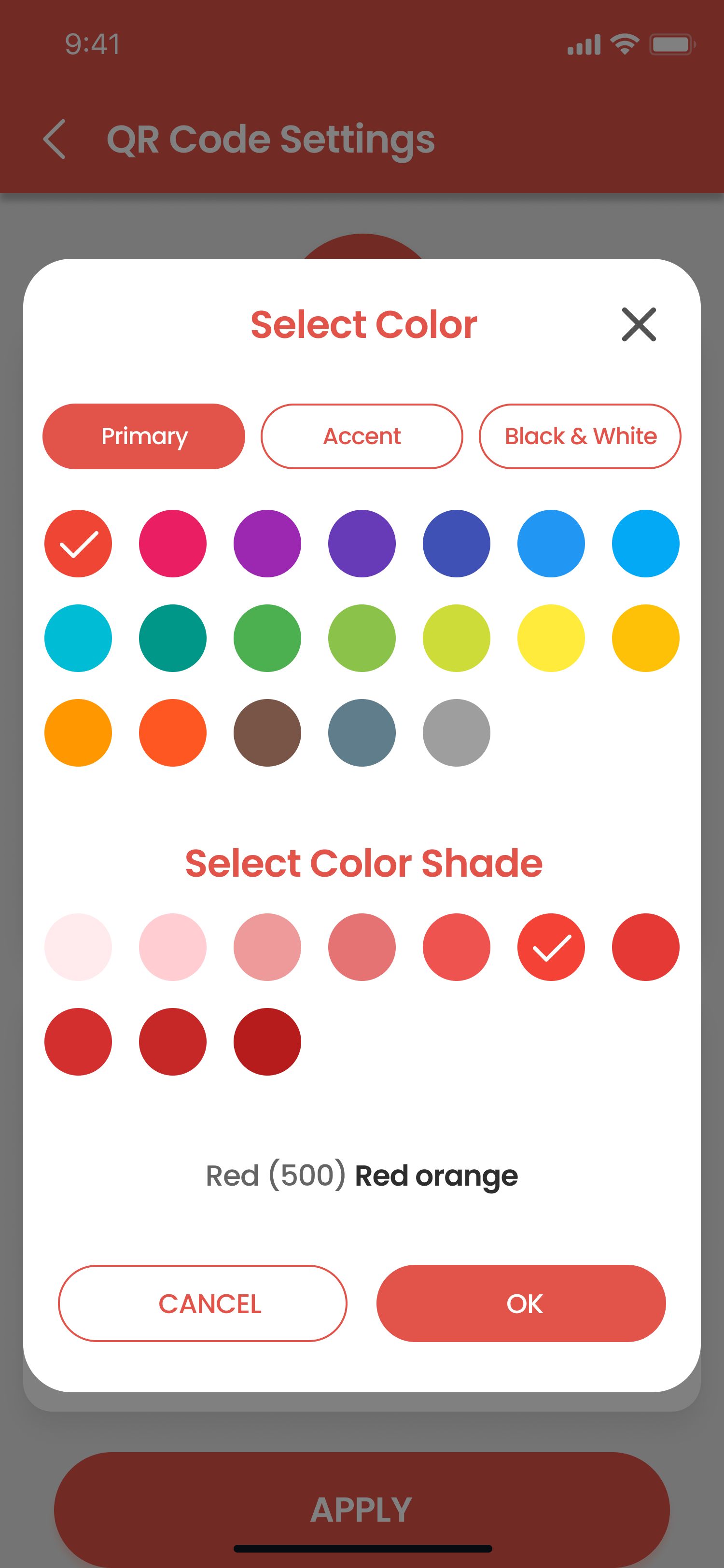724x1568 pixels.
Task: Select the indigo blue color swatch
Action: [456, 543]
